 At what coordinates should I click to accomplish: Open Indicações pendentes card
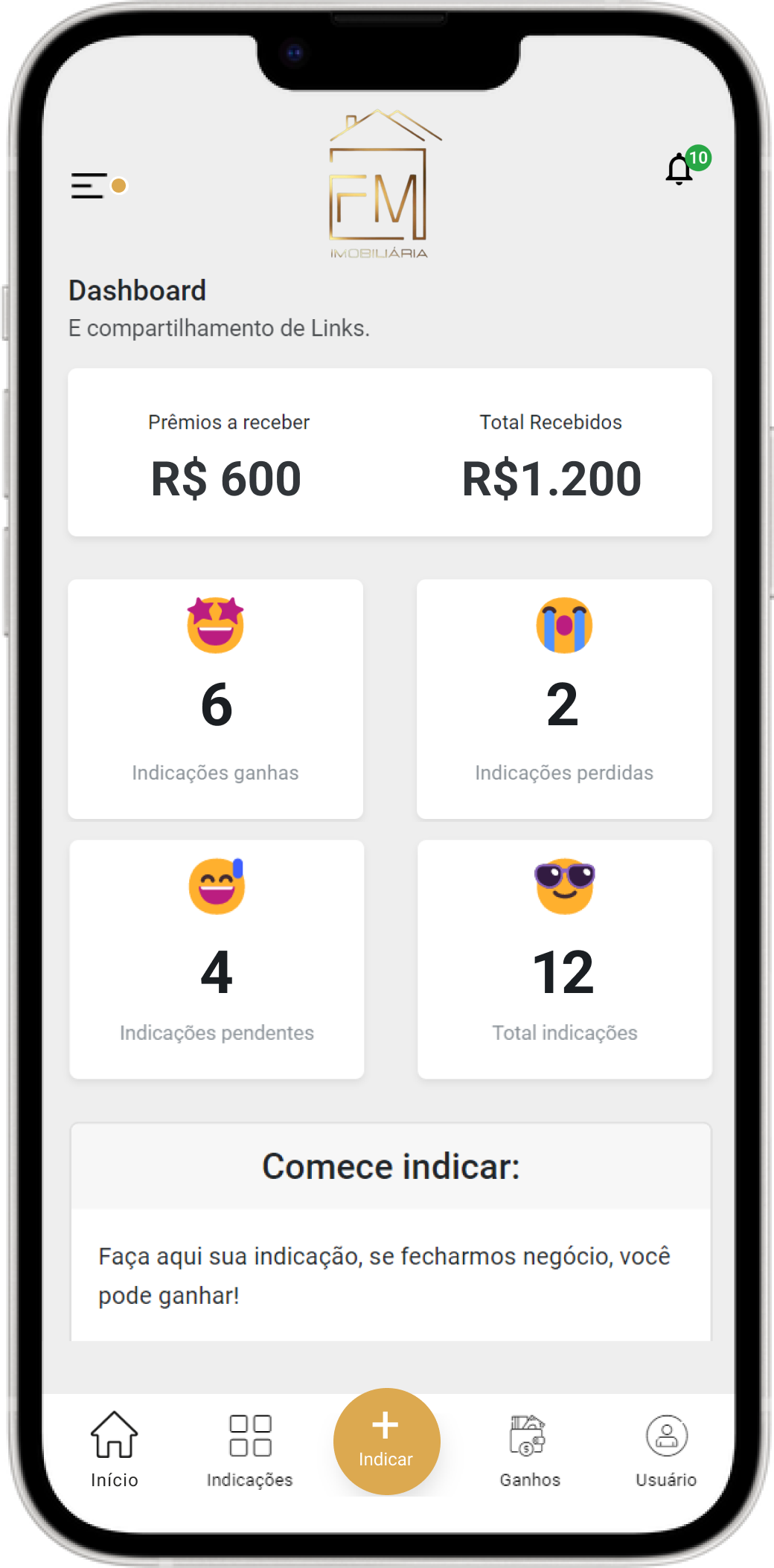click(216, 960)
